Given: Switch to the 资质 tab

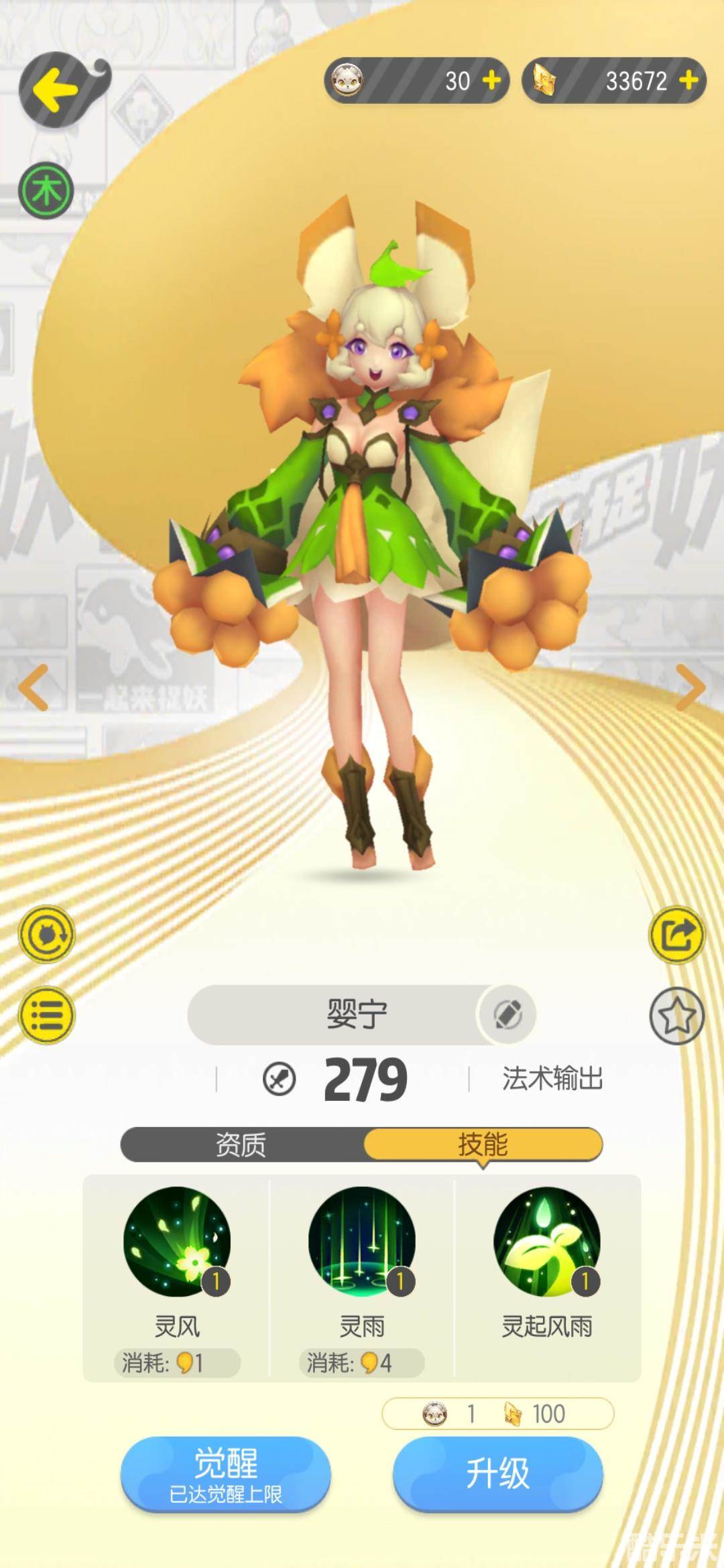Looking at the screenshot, I should pos(241,1145).
